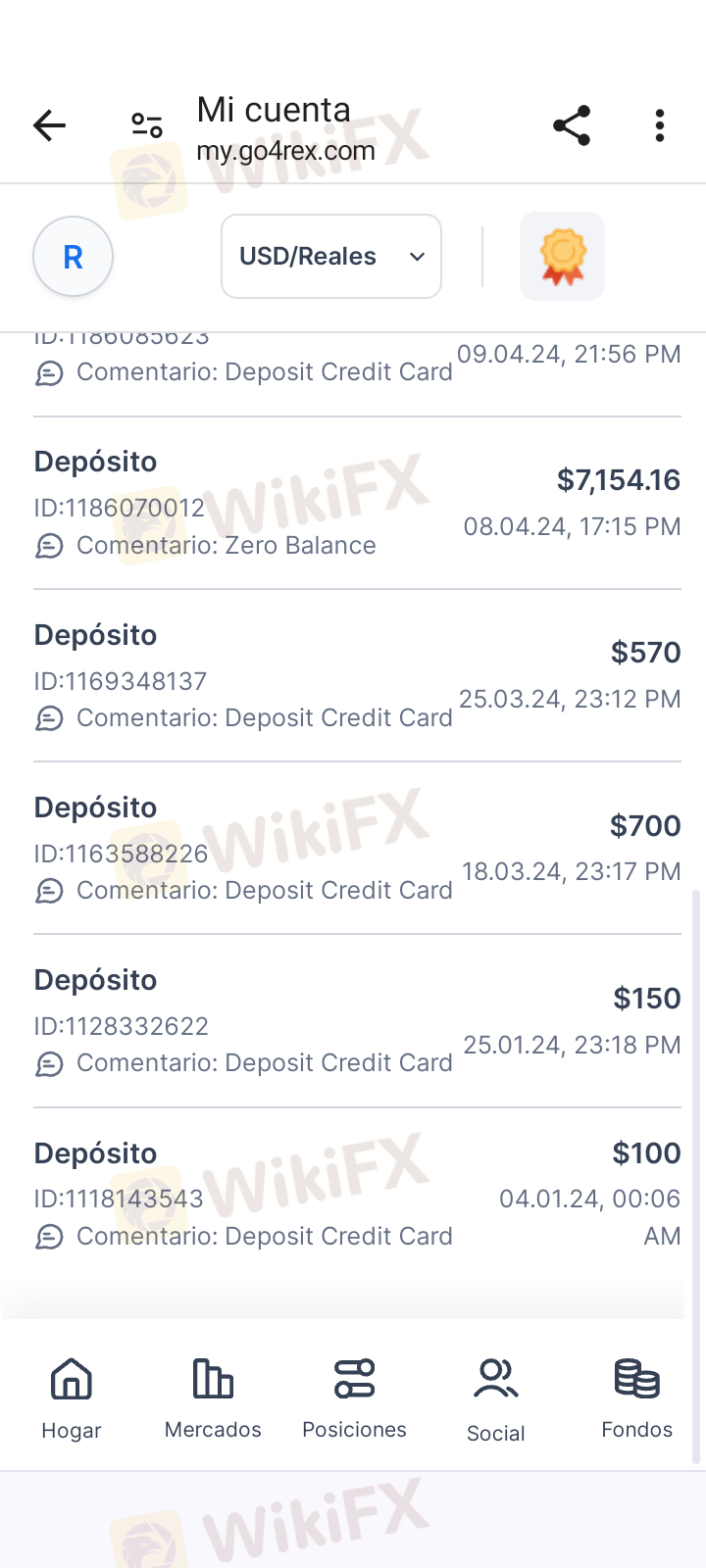Open the site settings icon beside the title
The height and width of the screenshot is (1568, 706).
click(x=147, y=125)
